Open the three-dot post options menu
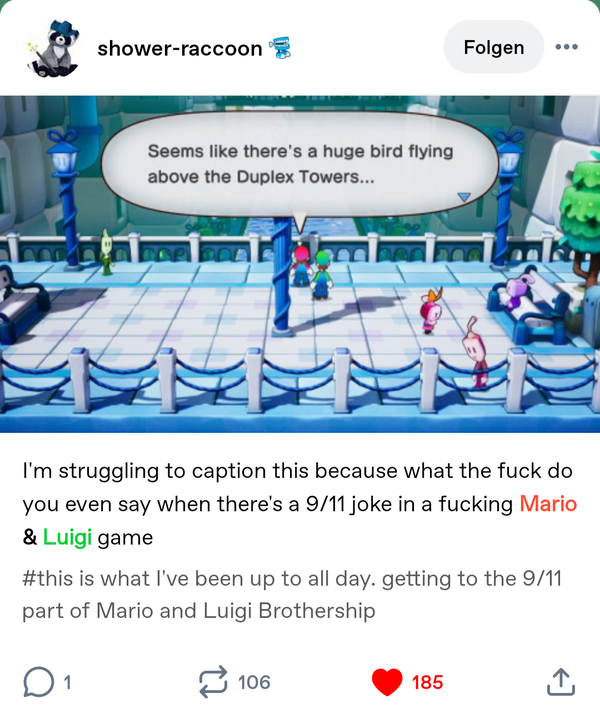The image size is (600, 719). [567, 47]
